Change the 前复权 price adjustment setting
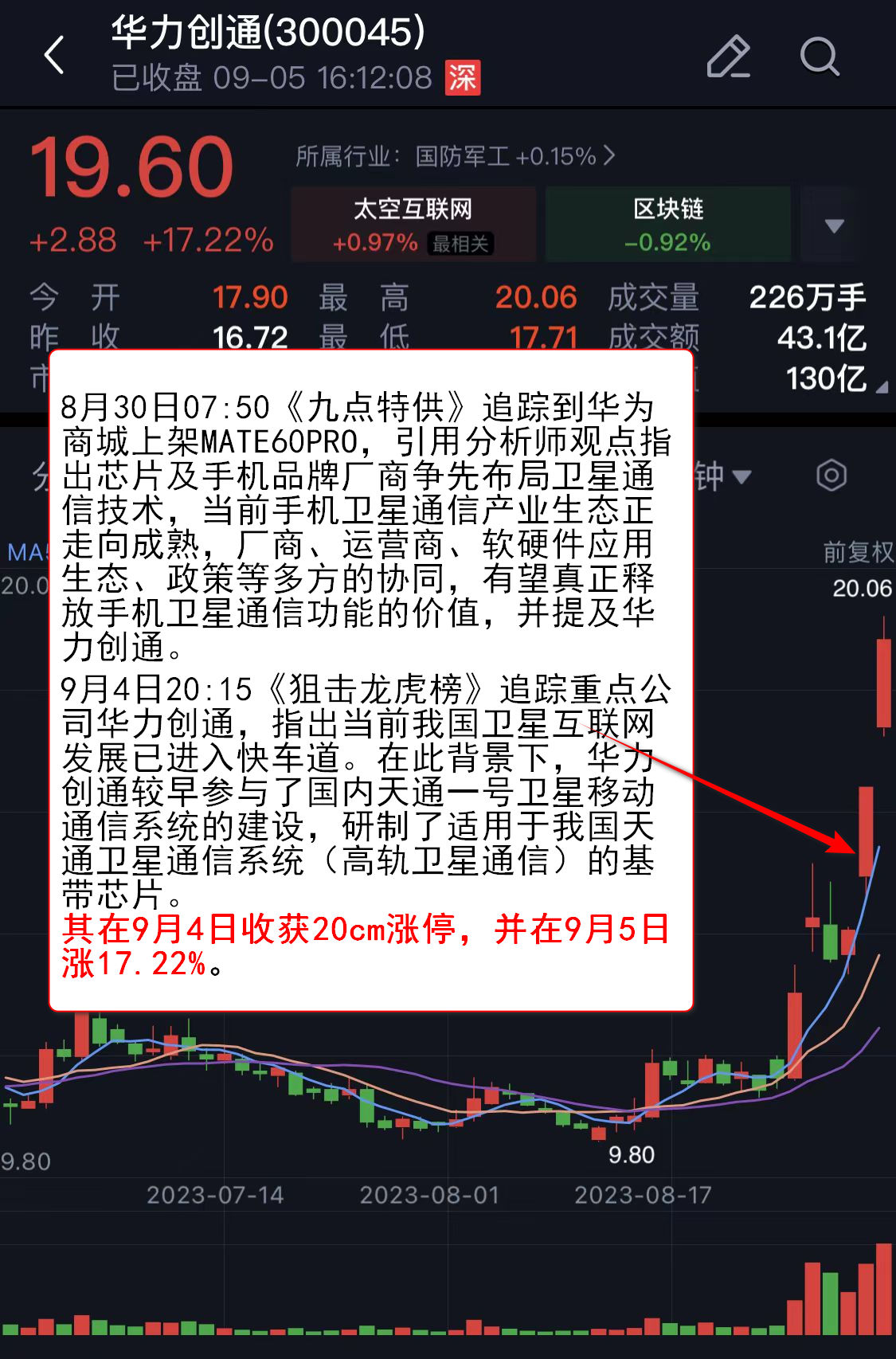Viewport: 896px width, 1359px height. pos(857,551)
